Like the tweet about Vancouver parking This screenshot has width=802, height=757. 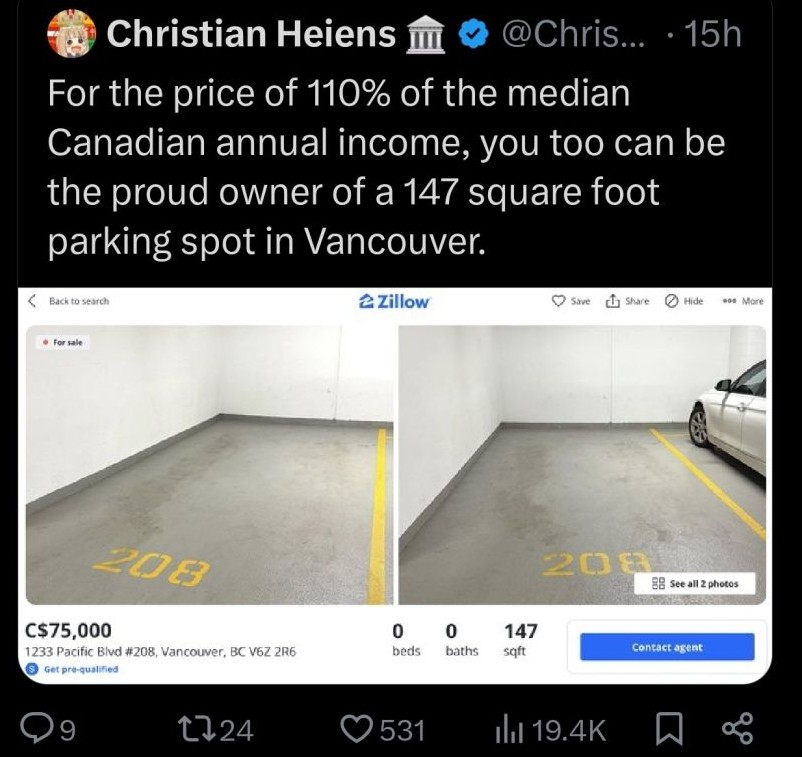click(357, 729)
